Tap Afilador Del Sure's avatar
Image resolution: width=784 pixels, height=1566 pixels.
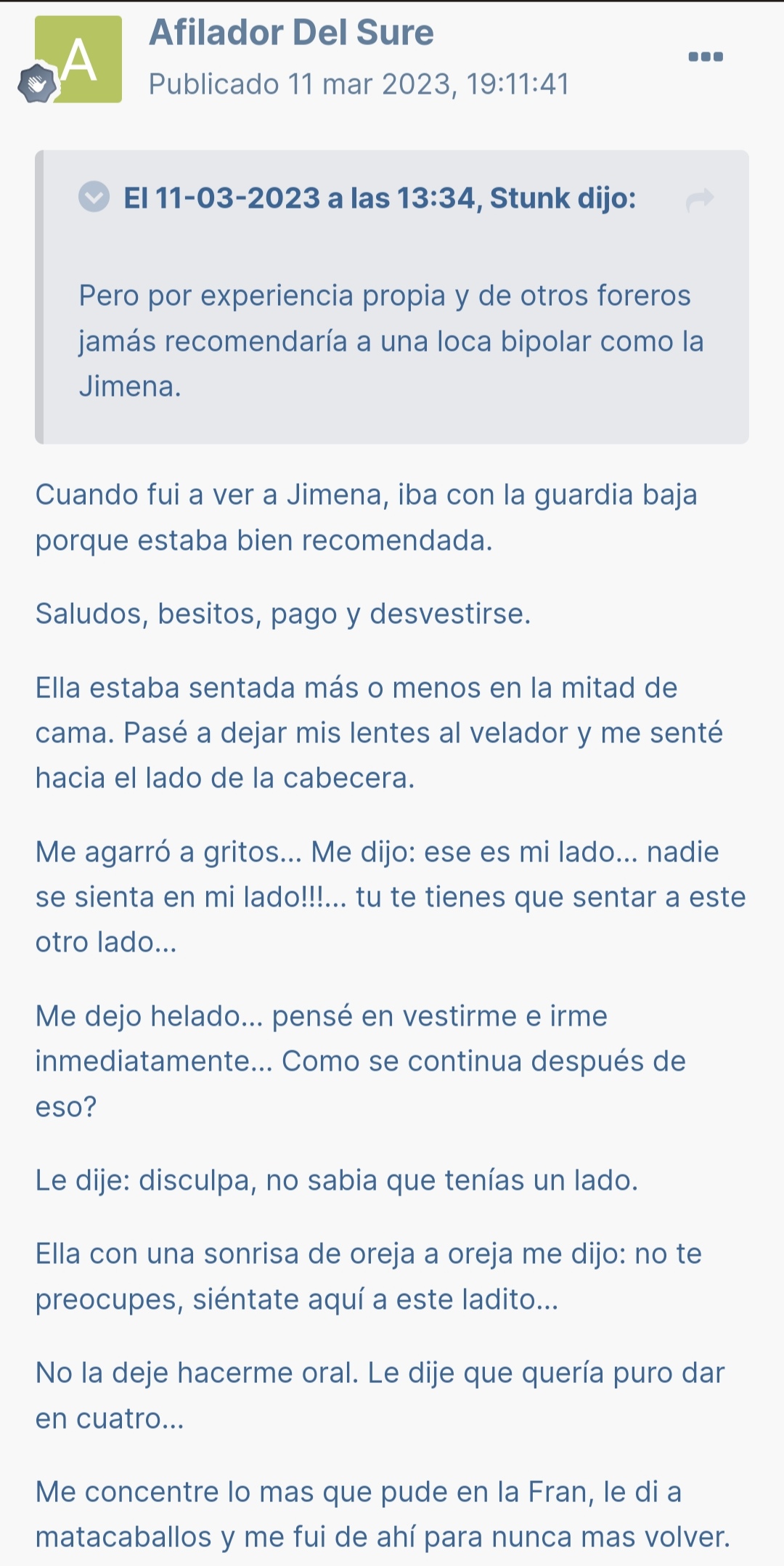pos(78,60)
